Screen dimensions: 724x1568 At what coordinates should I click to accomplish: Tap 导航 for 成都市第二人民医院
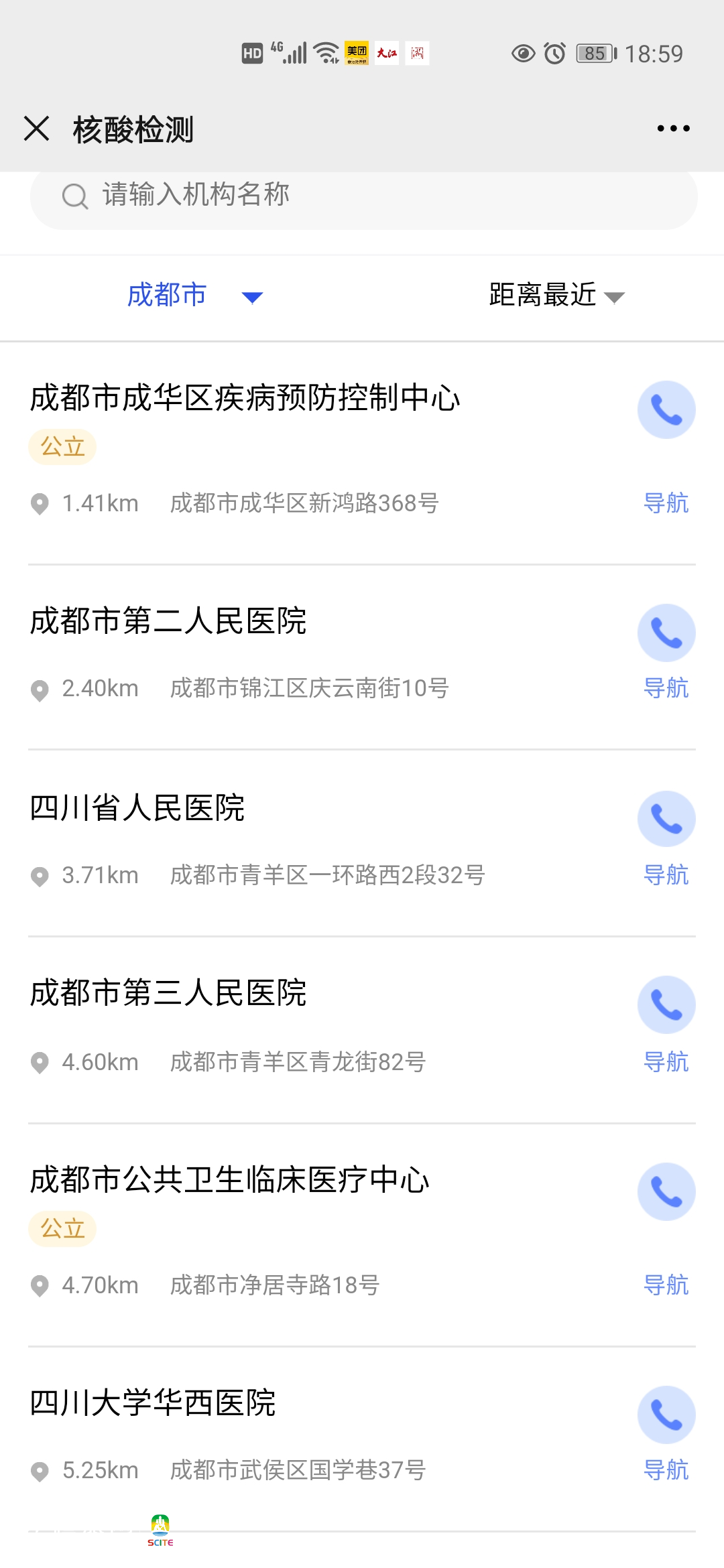click(668, 688)
